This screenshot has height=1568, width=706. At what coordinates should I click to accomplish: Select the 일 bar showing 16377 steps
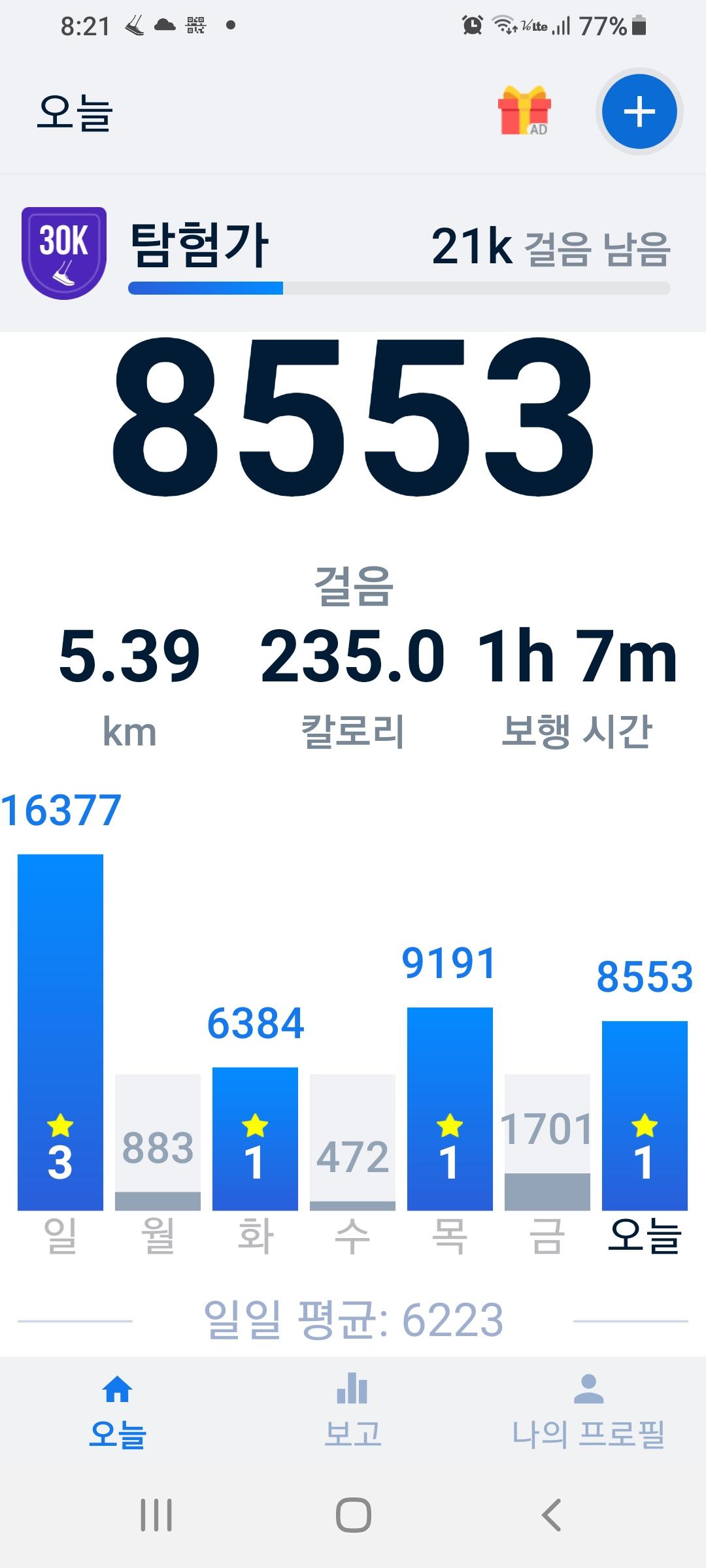(x=60, y=1032)
